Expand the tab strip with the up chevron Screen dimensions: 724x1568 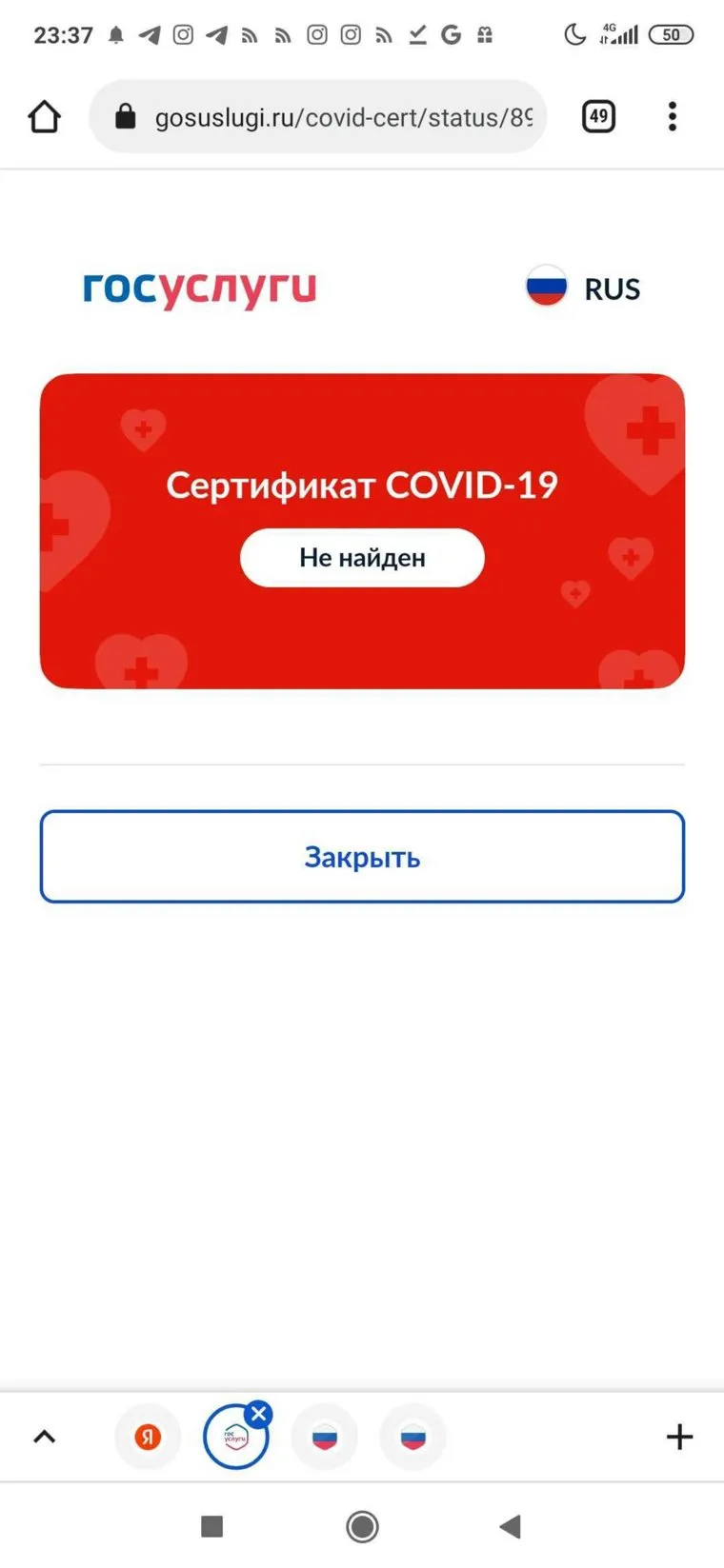[x=45, y=1437]
